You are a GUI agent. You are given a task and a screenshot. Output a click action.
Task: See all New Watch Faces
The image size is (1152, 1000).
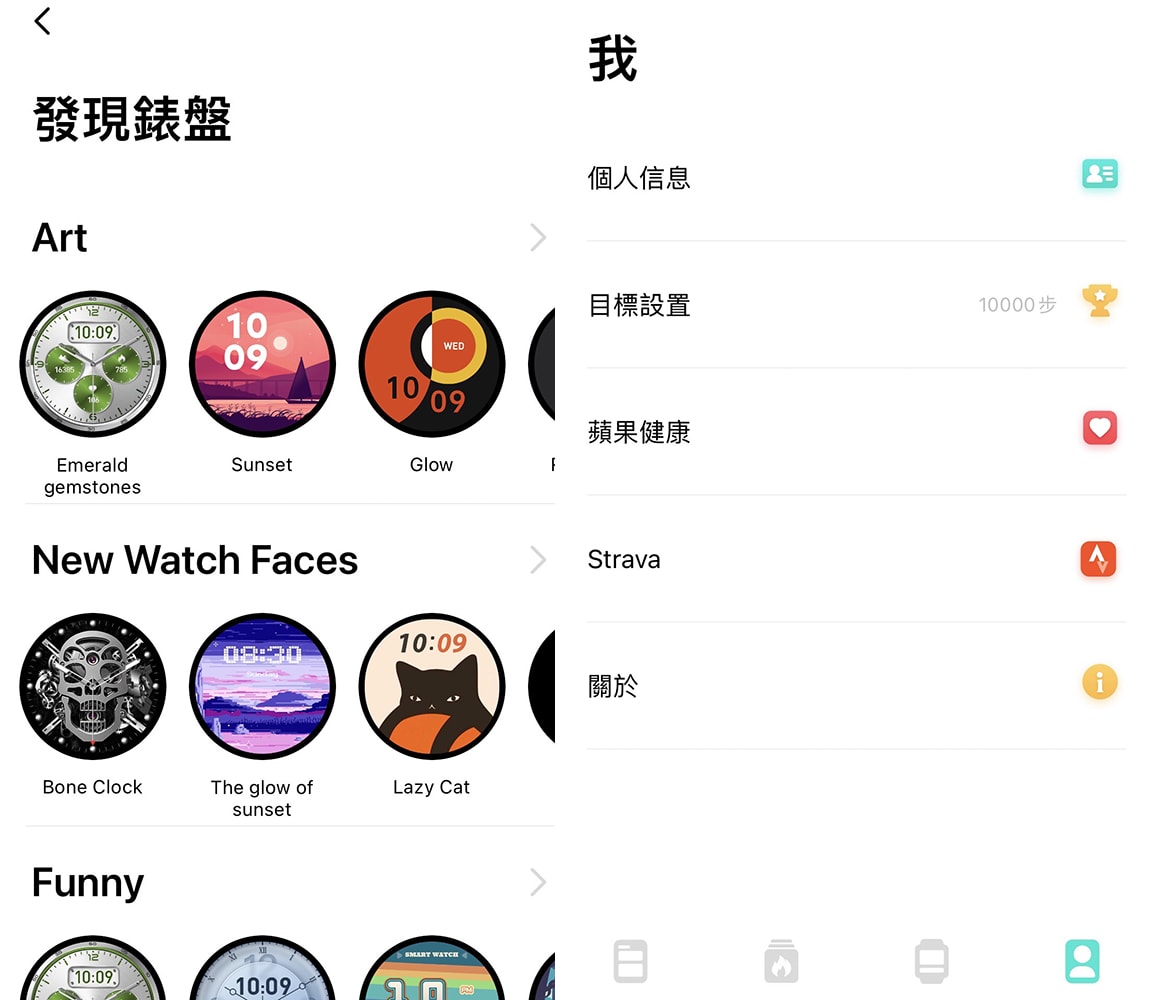click(x=537, y=559)
